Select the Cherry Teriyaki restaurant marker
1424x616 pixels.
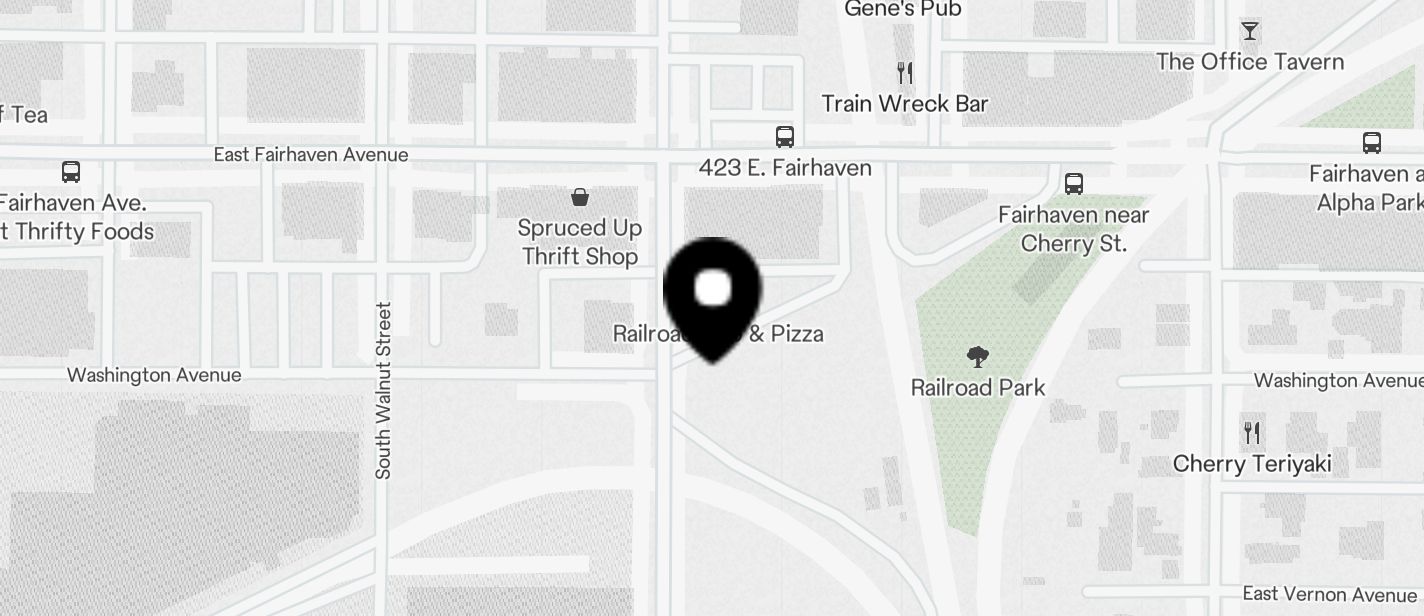tap(1251, 432)
